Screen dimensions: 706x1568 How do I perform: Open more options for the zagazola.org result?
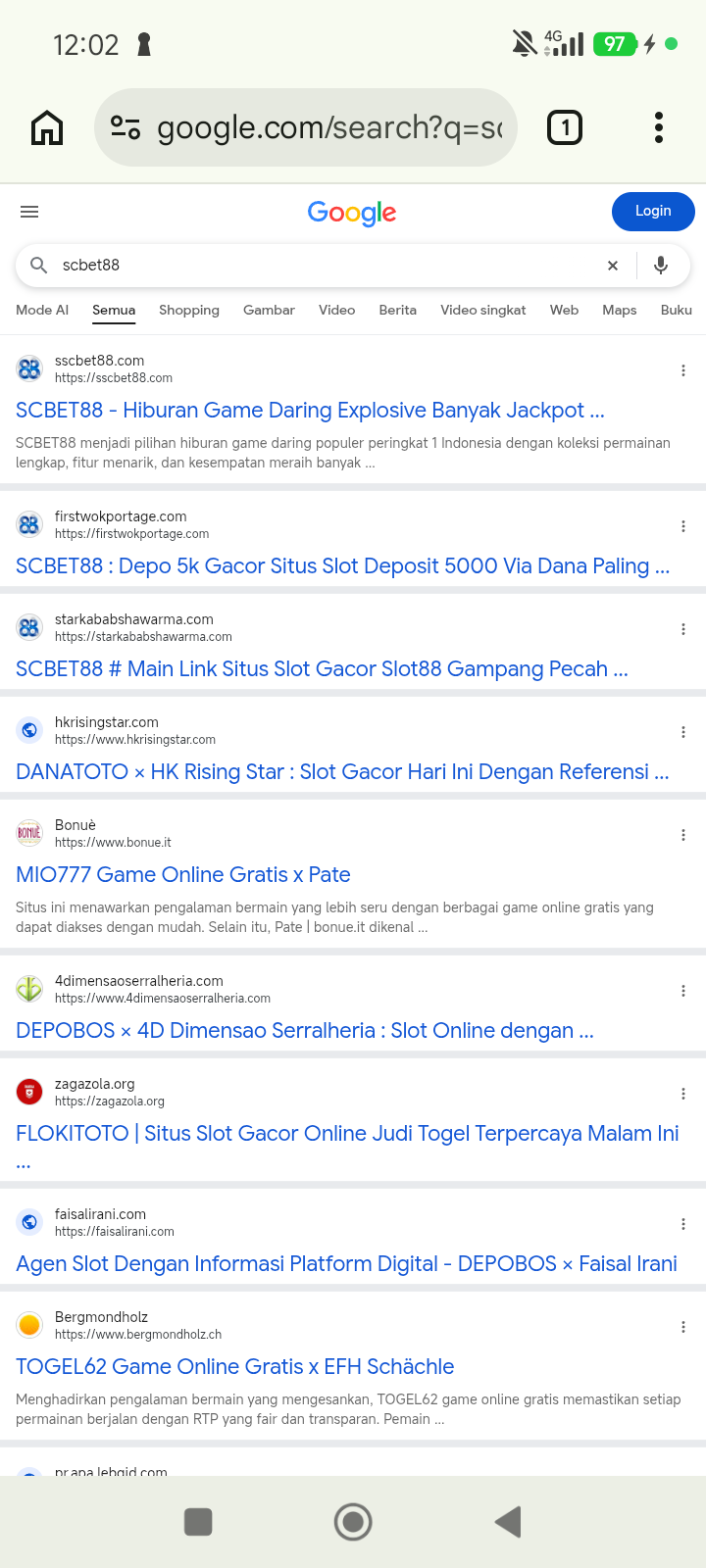683,1094
